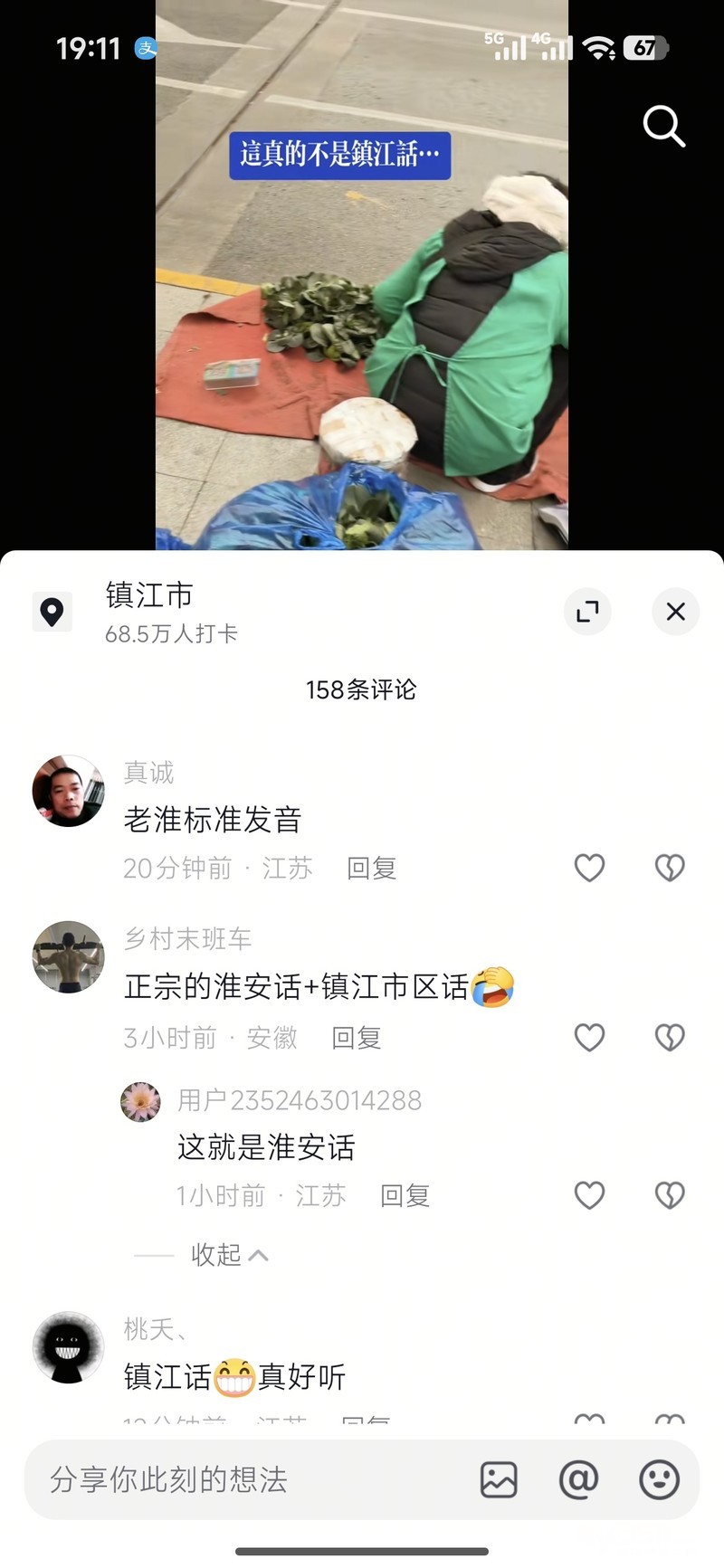This screenshot has height=1568, width=724.
Task: Dislike 乡村末班车's comment
Action: coord(670,1037)
